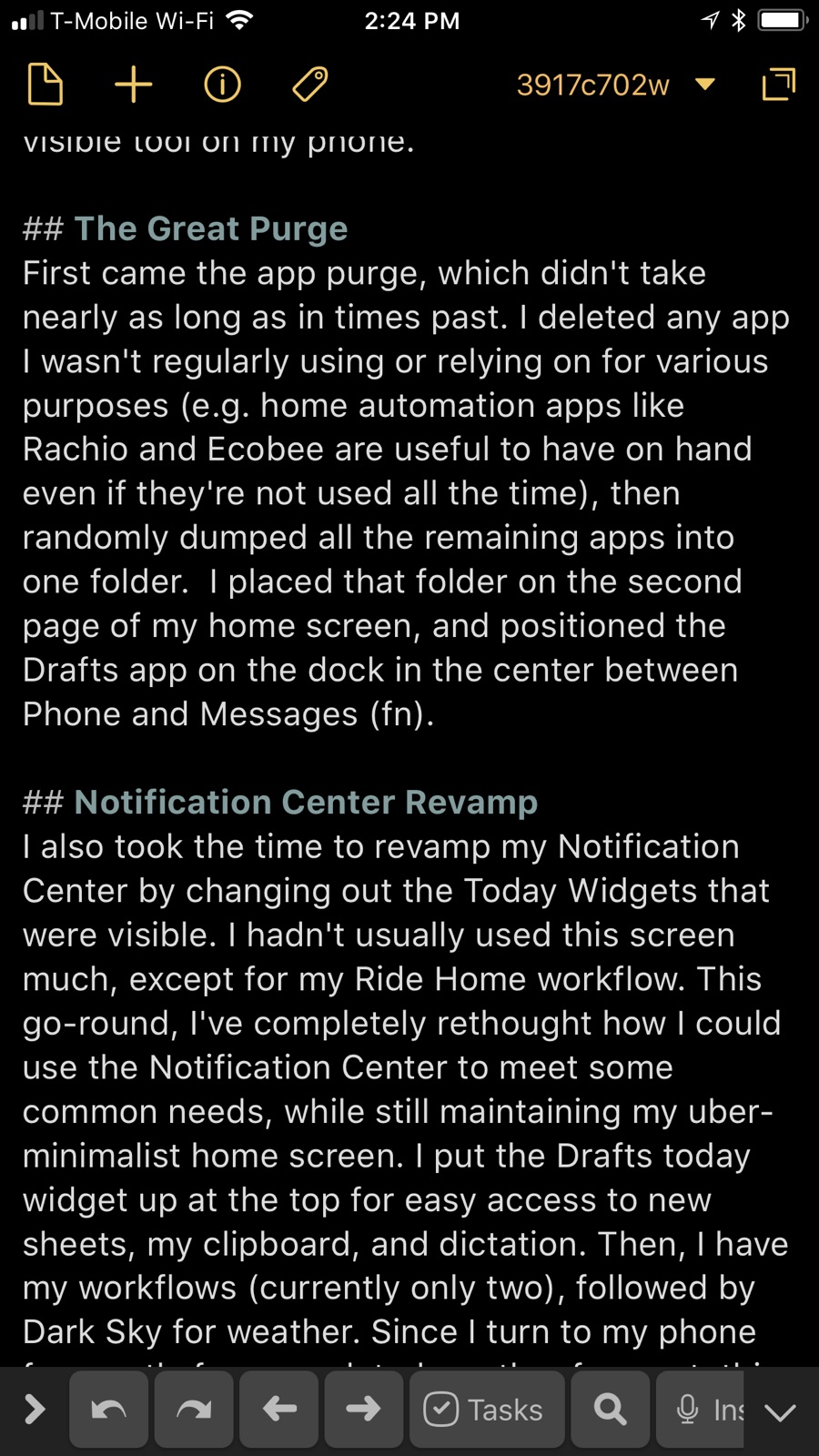Collapse the keyboard row with down chevron
819x1456 pixels.
[781, 1411]
